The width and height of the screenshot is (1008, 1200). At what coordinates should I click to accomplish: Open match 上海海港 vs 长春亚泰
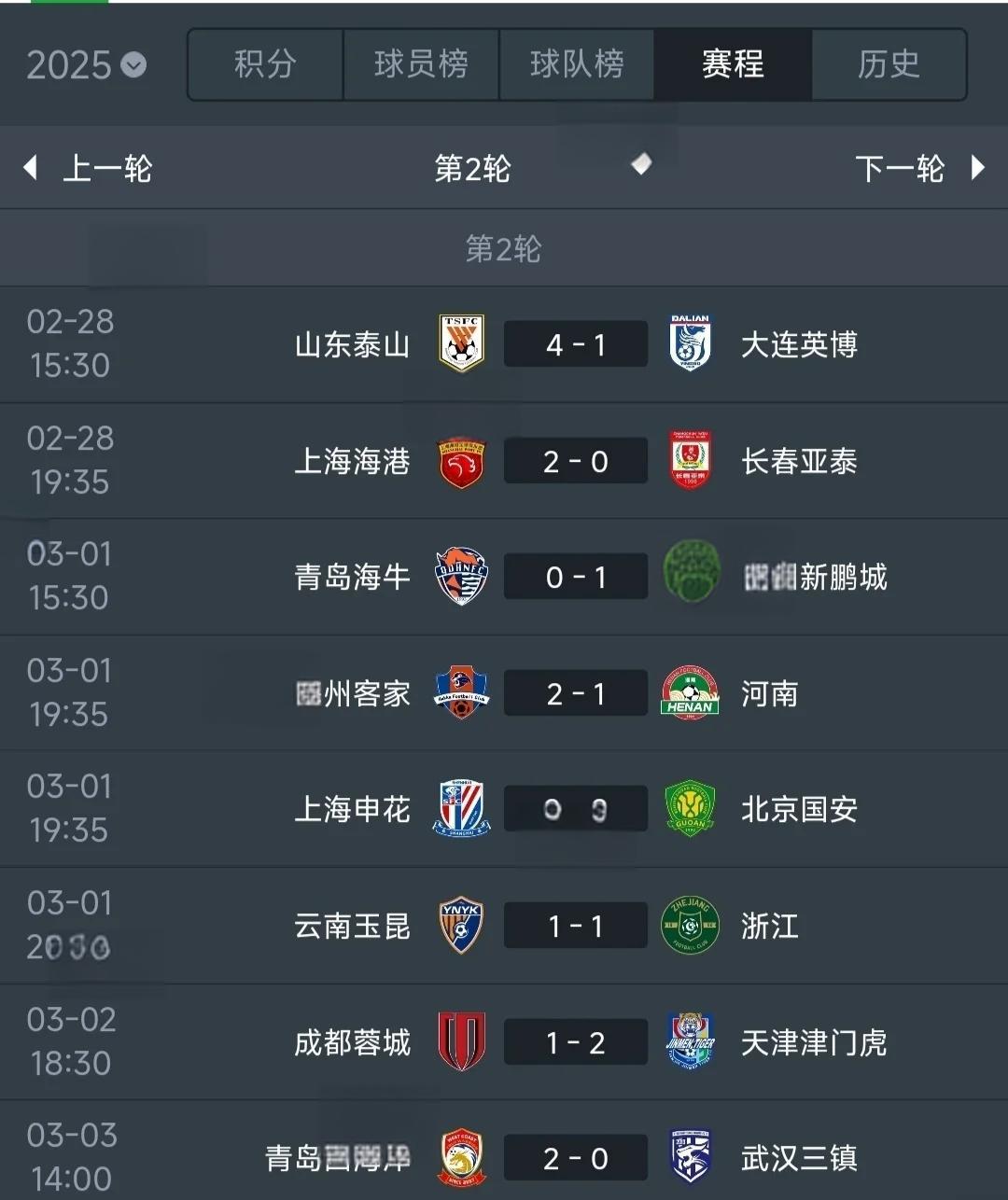click(575, 461)
